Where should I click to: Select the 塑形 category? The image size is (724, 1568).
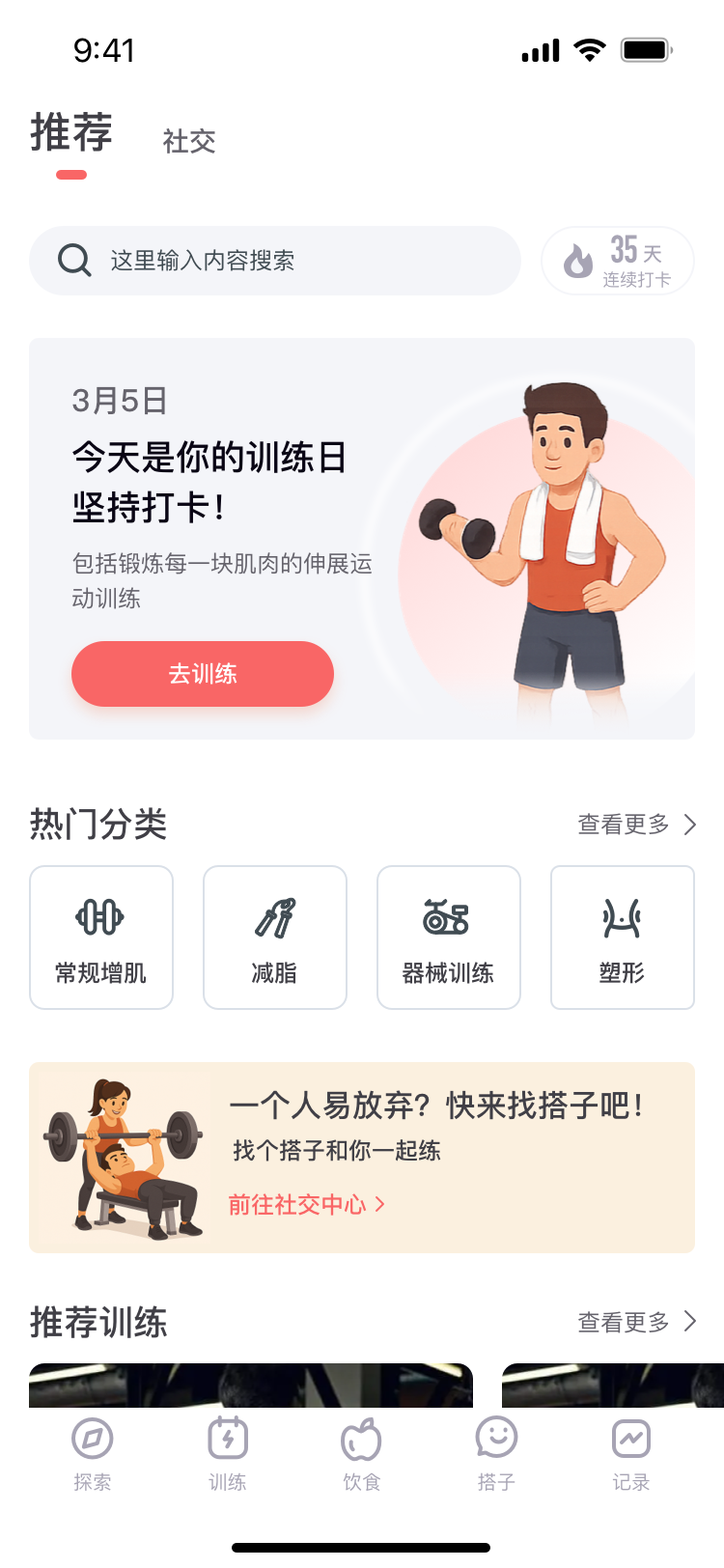623,938
